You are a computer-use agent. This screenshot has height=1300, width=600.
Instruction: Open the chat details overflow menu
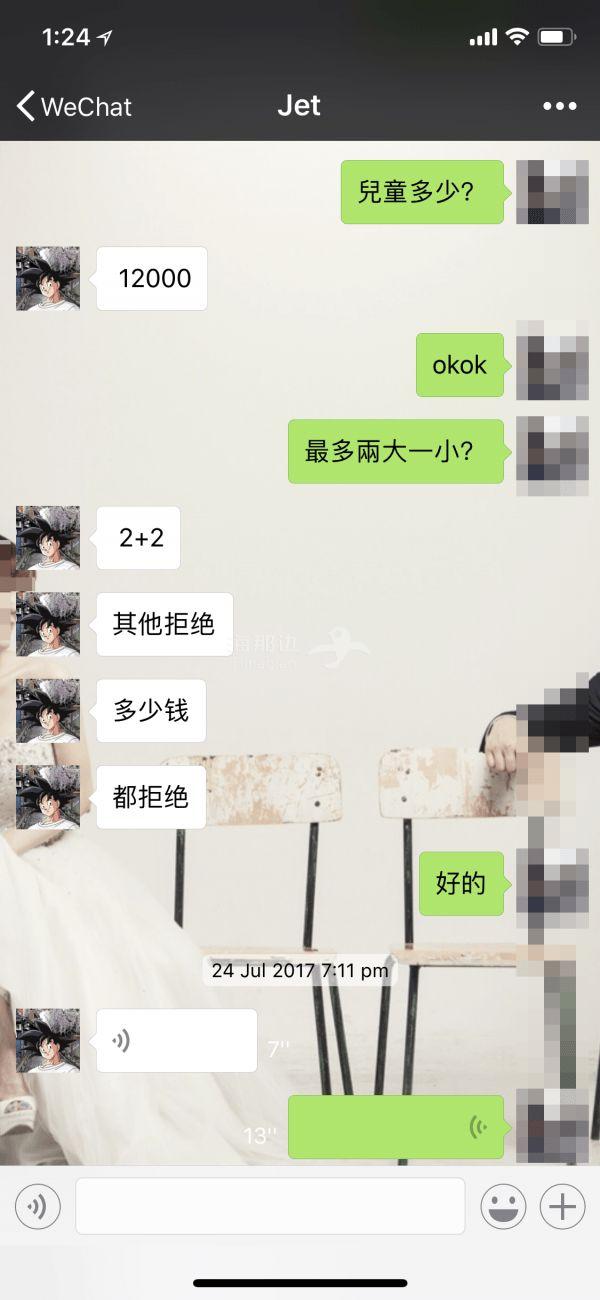click(x=559, y=107)
